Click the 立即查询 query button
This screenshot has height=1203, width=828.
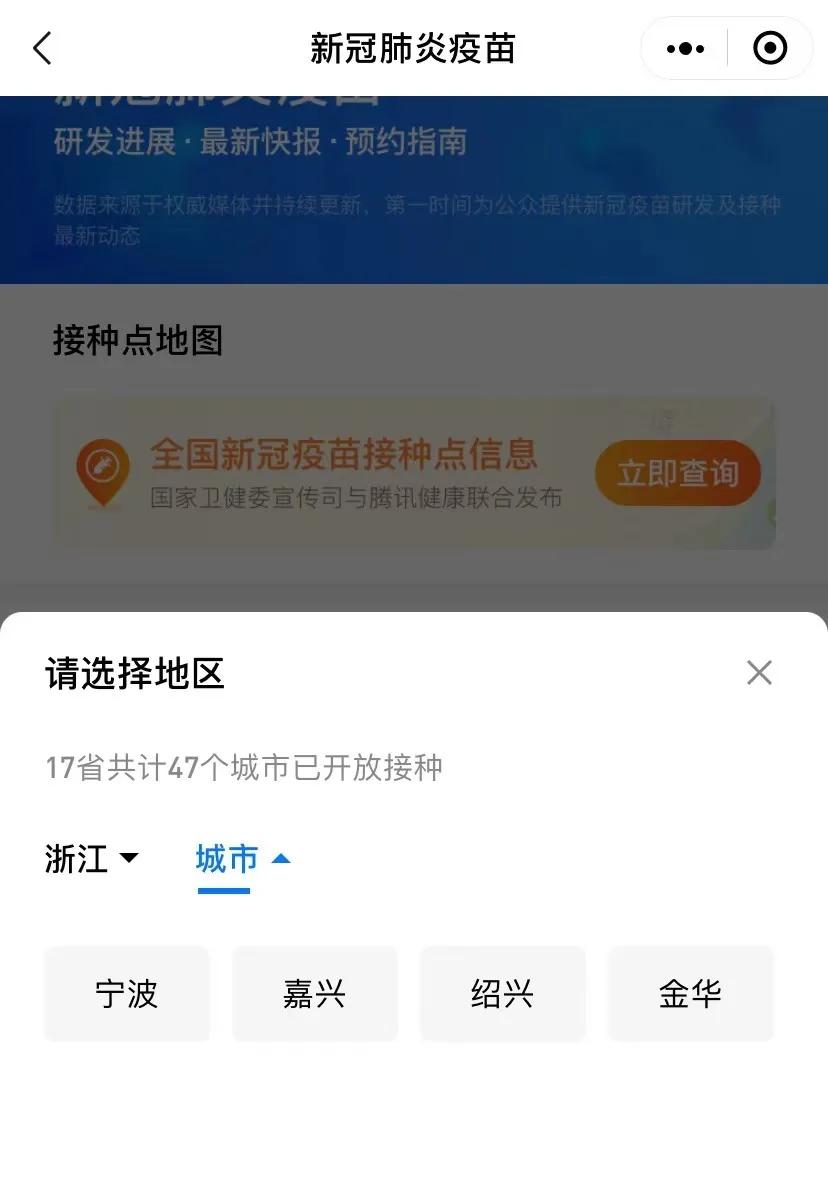pyautogui.click(x=678, y=472)
